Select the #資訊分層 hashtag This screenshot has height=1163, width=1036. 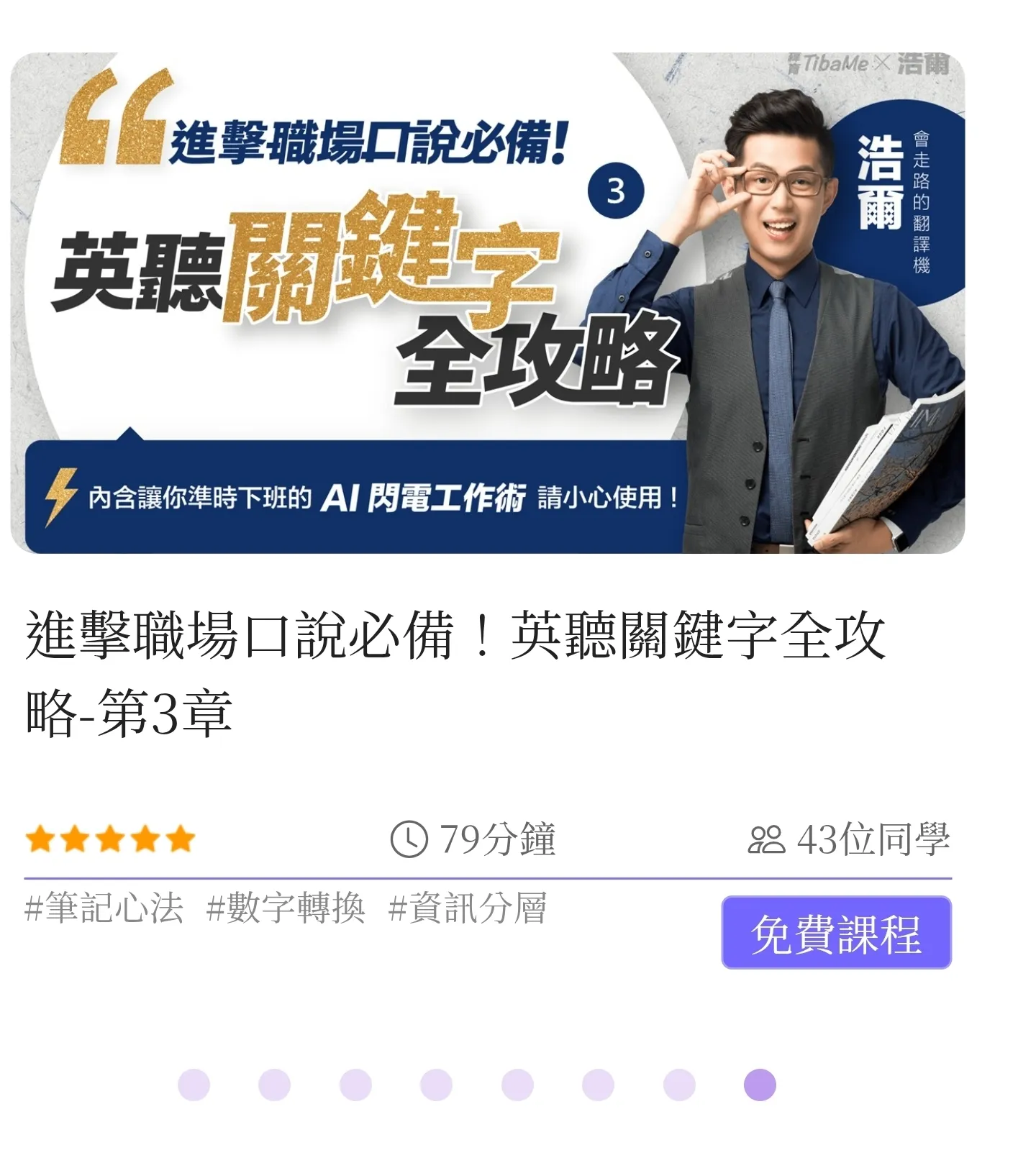[x=468, y=908]
